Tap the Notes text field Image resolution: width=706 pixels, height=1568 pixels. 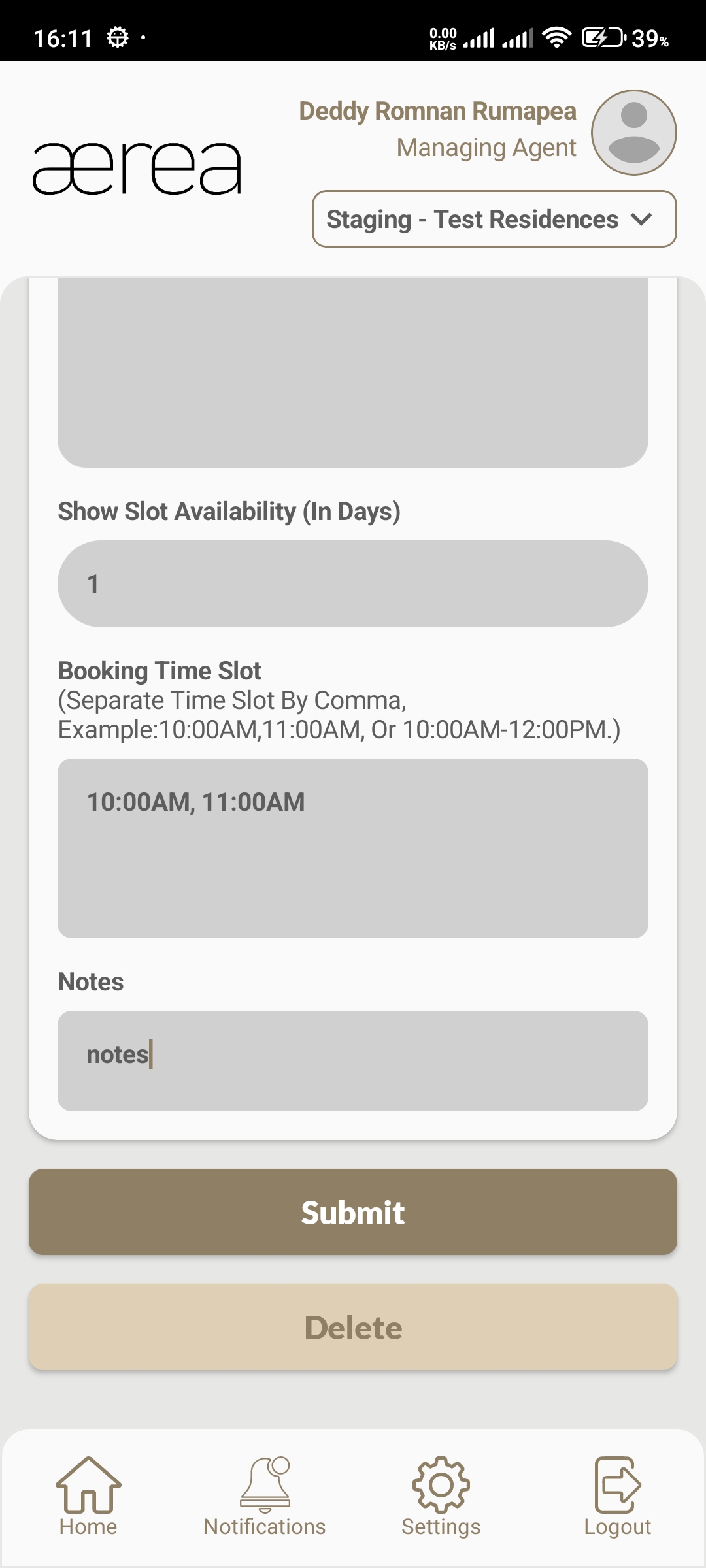(x=353, y=1060)
